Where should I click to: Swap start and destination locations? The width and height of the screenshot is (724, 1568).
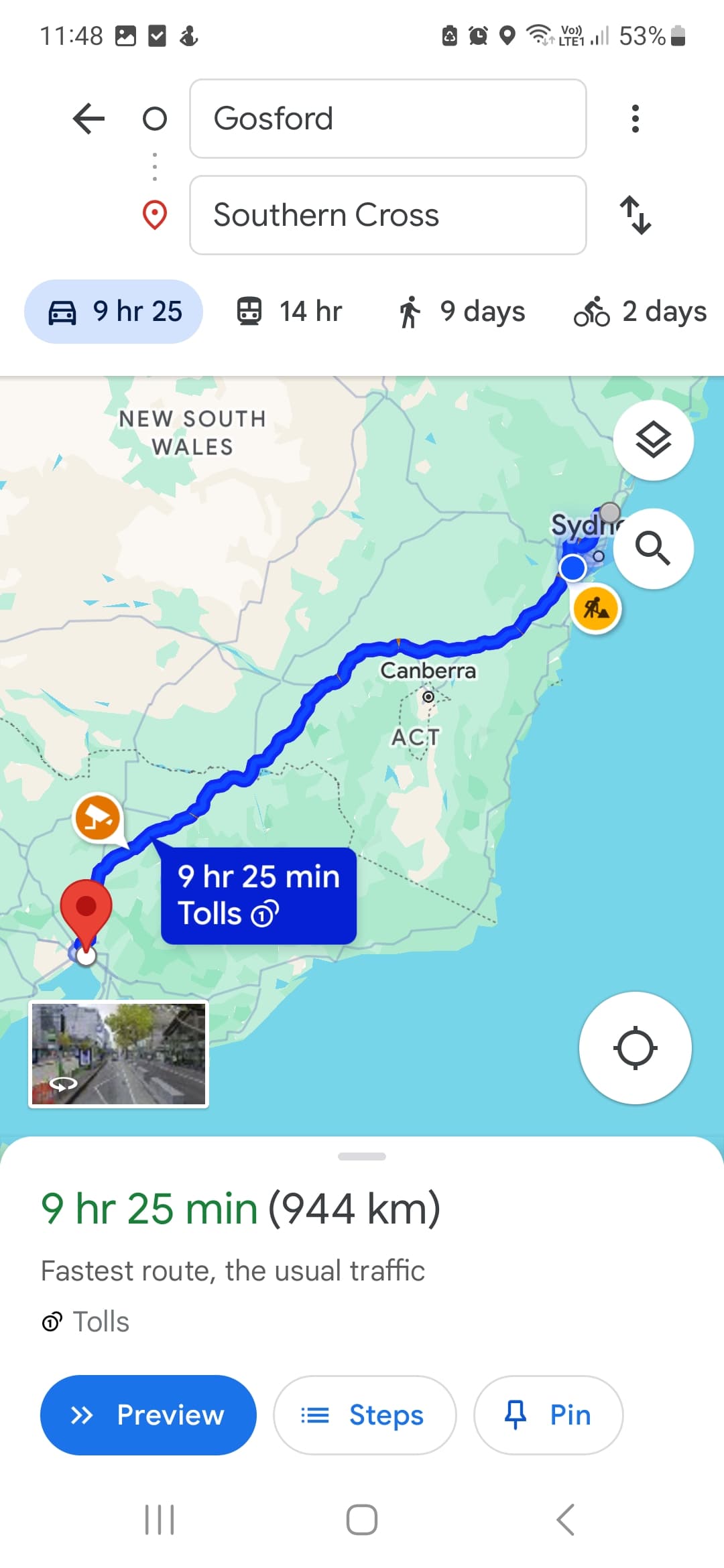click(x=635, y=215)
